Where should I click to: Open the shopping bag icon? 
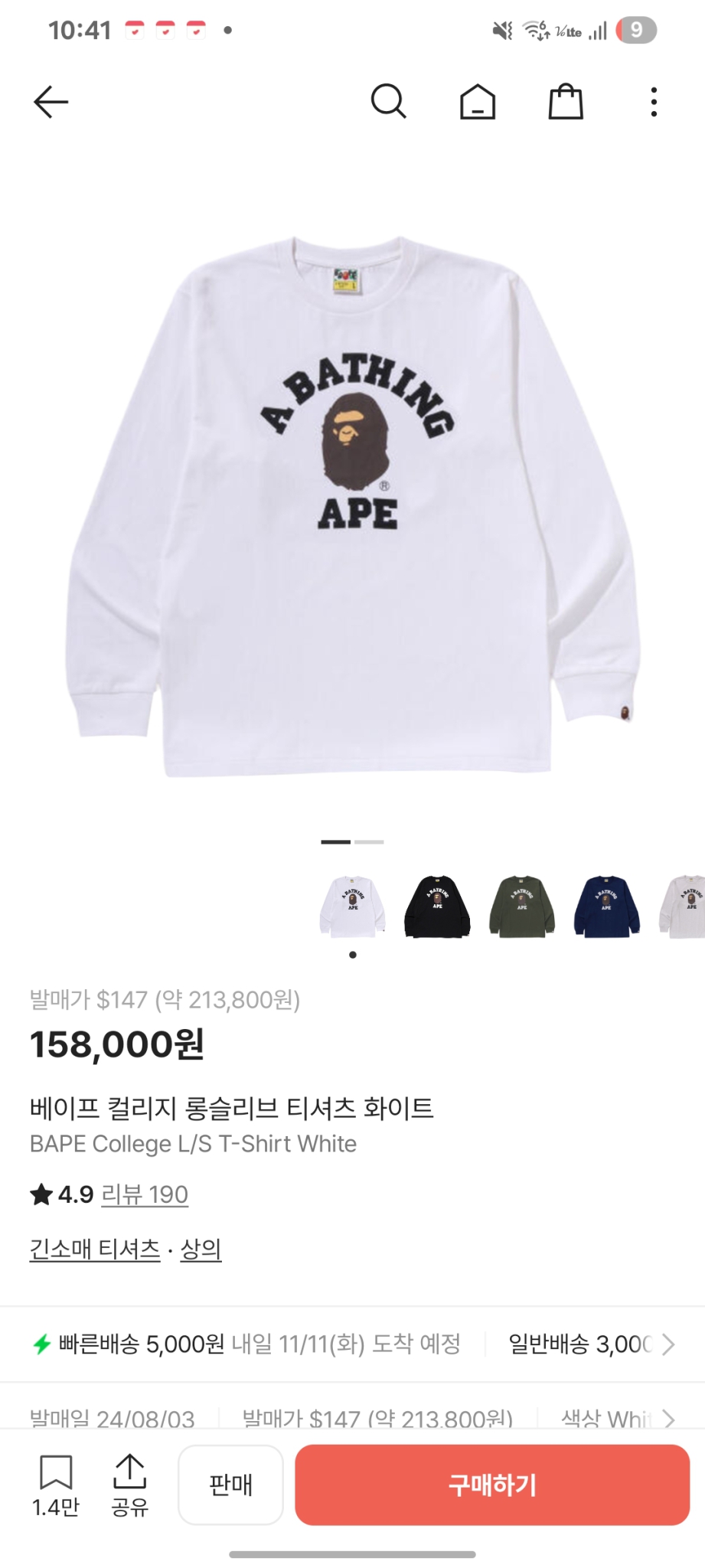tap(565, 102)
